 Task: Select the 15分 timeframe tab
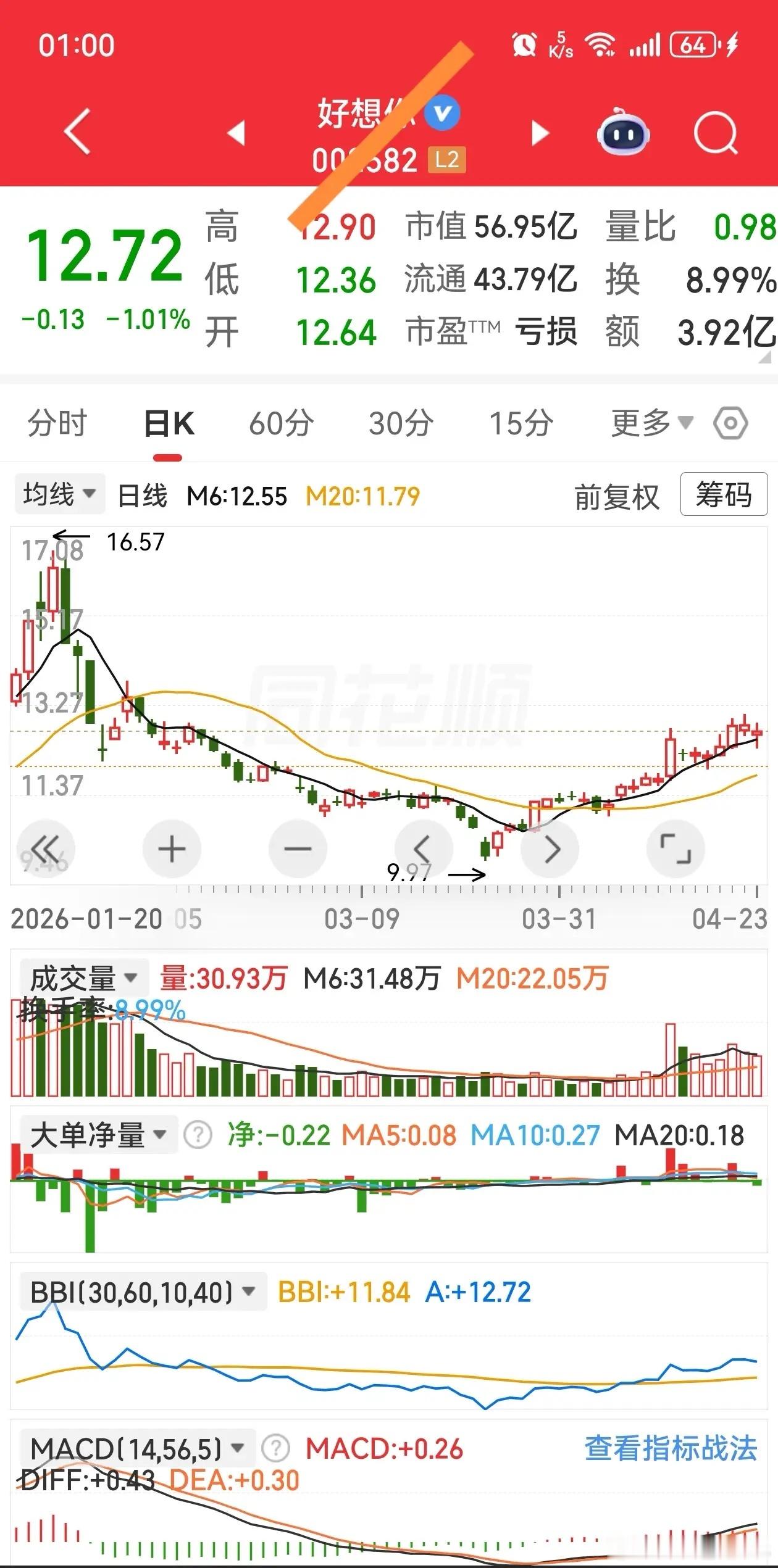pos(517,423)
